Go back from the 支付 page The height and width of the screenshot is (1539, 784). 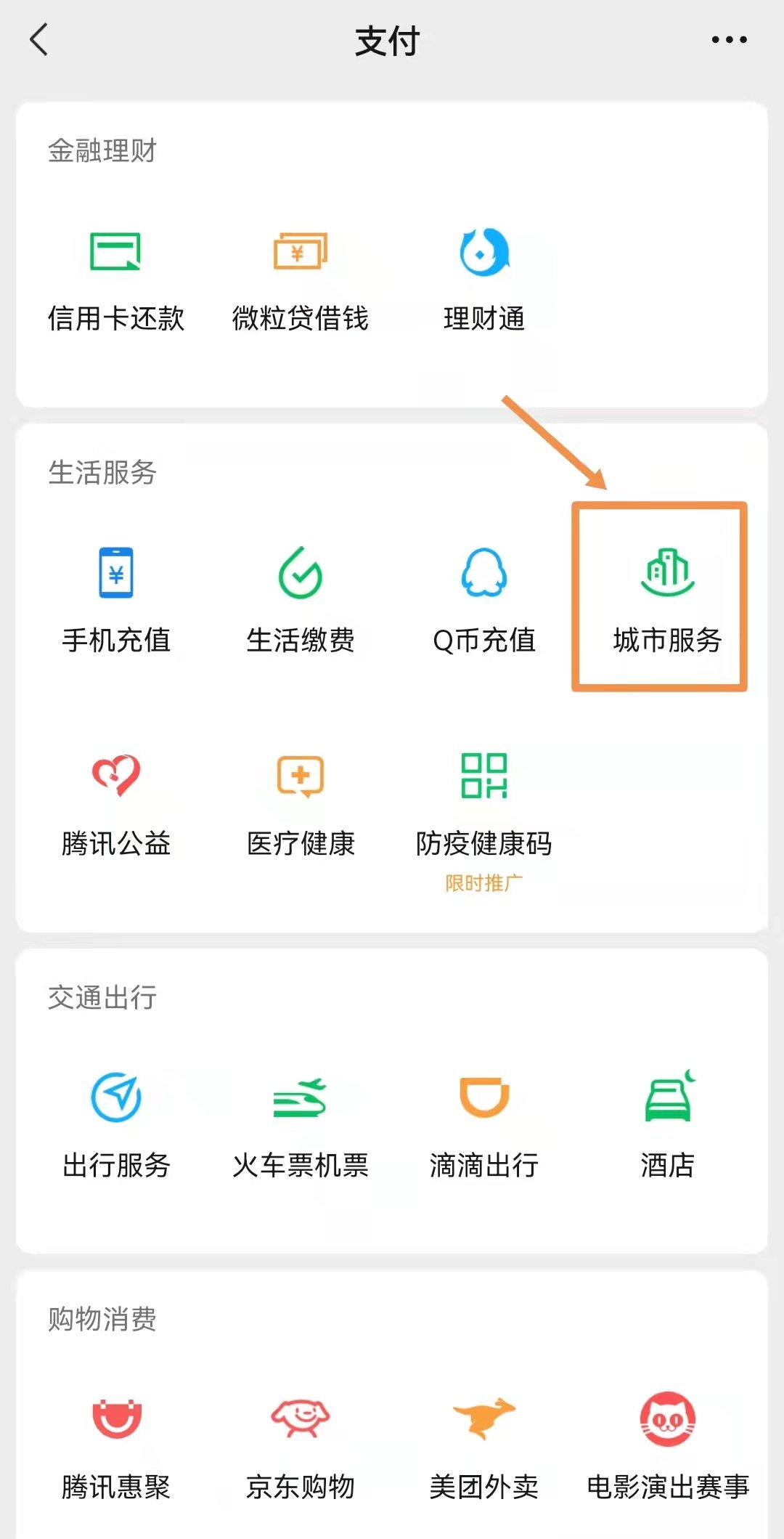click(39, 40)
